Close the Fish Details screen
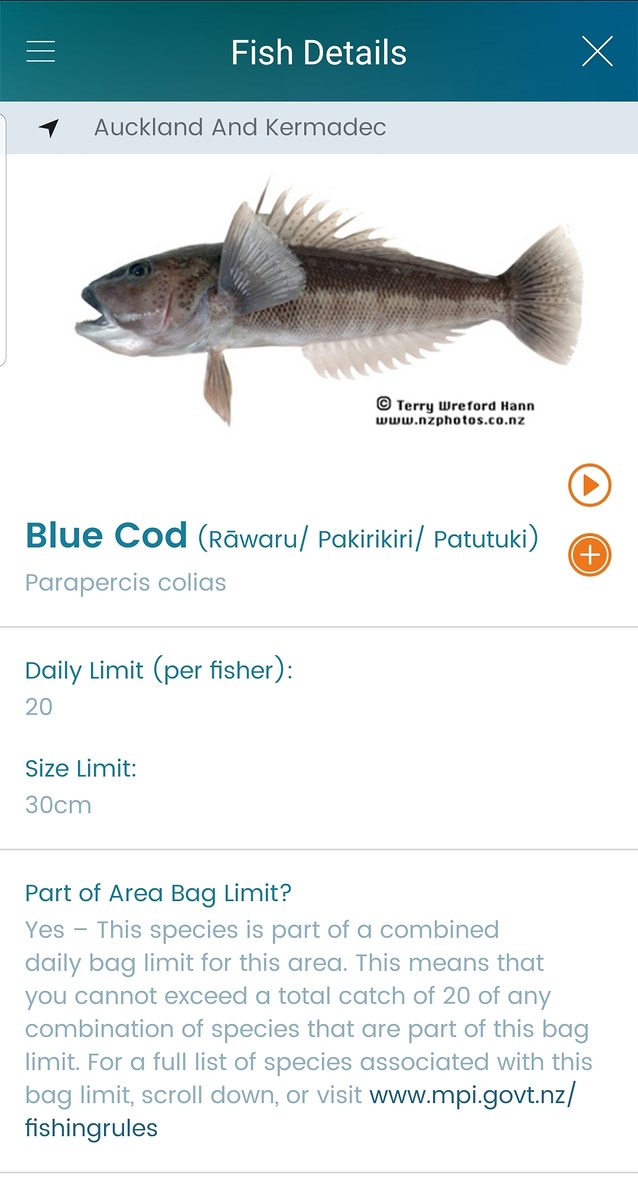The width and height of the screenshot is (638, 1200). 597,51
